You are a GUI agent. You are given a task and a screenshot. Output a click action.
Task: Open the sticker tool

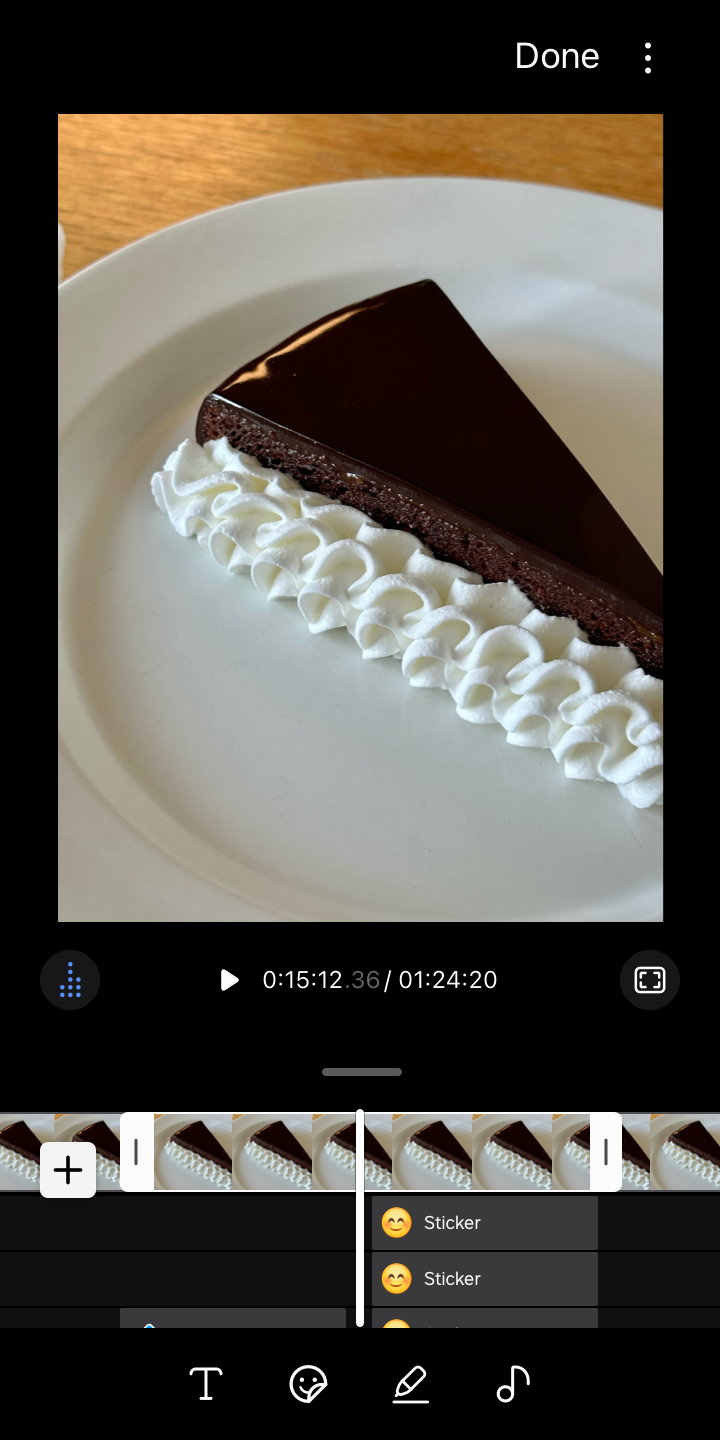308,1384
